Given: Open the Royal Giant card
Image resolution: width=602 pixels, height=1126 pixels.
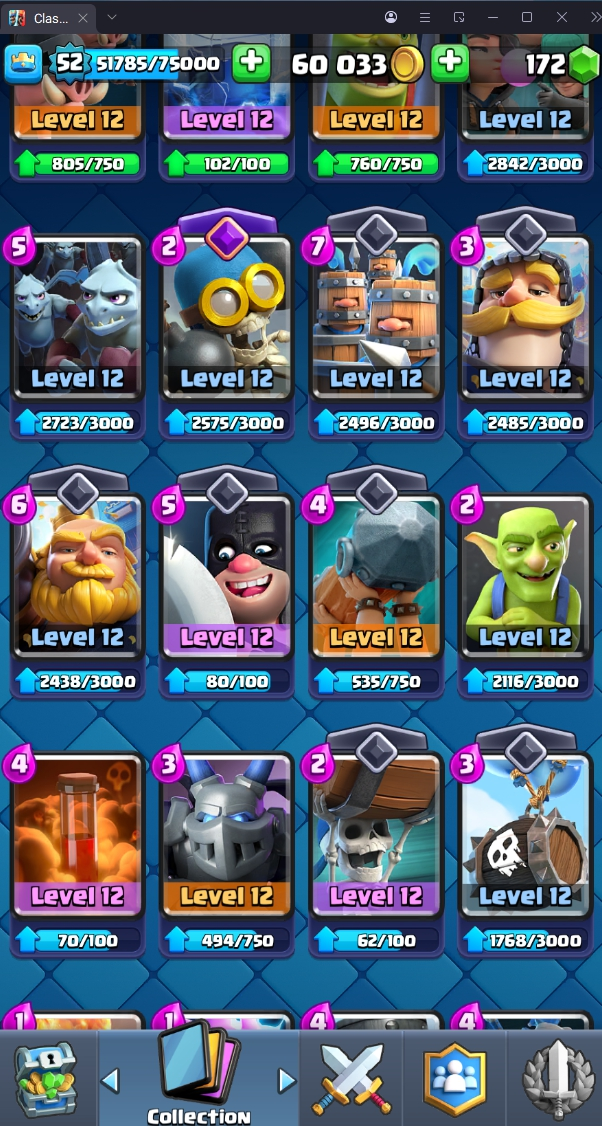Looking at the screenshot, I should 77,578.
